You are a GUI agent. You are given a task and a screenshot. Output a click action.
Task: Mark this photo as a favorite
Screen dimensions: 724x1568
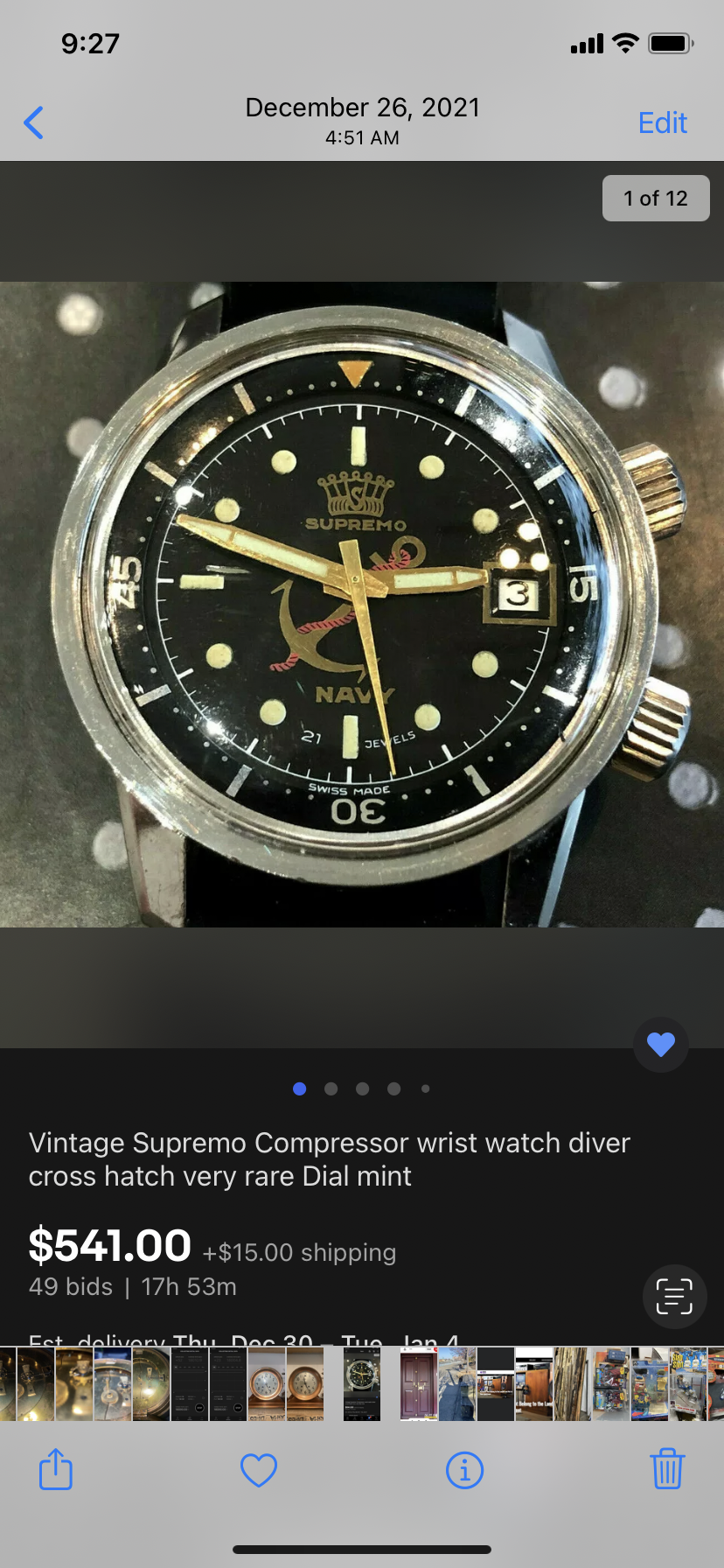tap(259, 1470)
